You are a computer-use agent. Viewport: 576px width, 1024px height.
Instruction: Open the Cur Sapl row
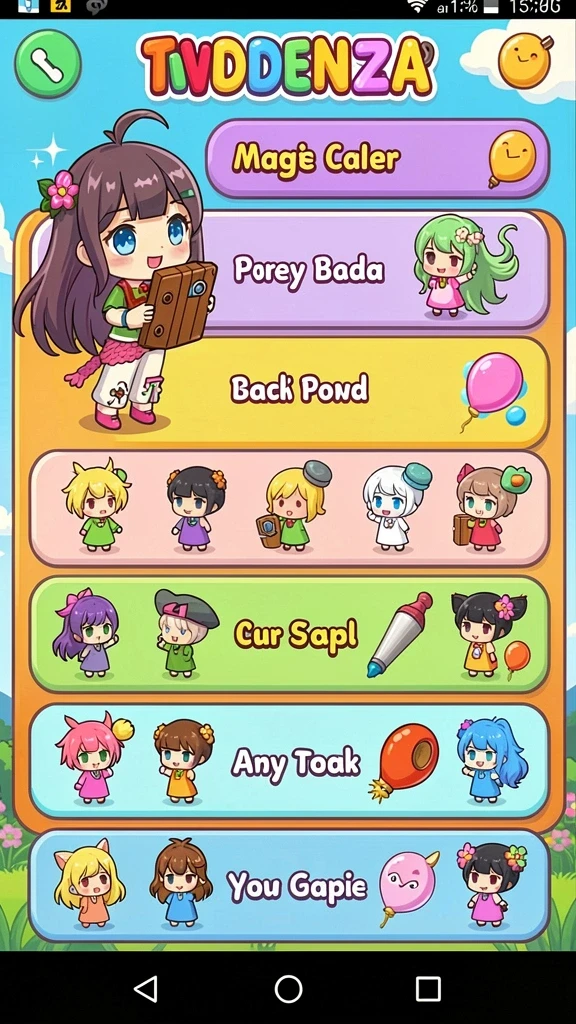pos(290,634)
